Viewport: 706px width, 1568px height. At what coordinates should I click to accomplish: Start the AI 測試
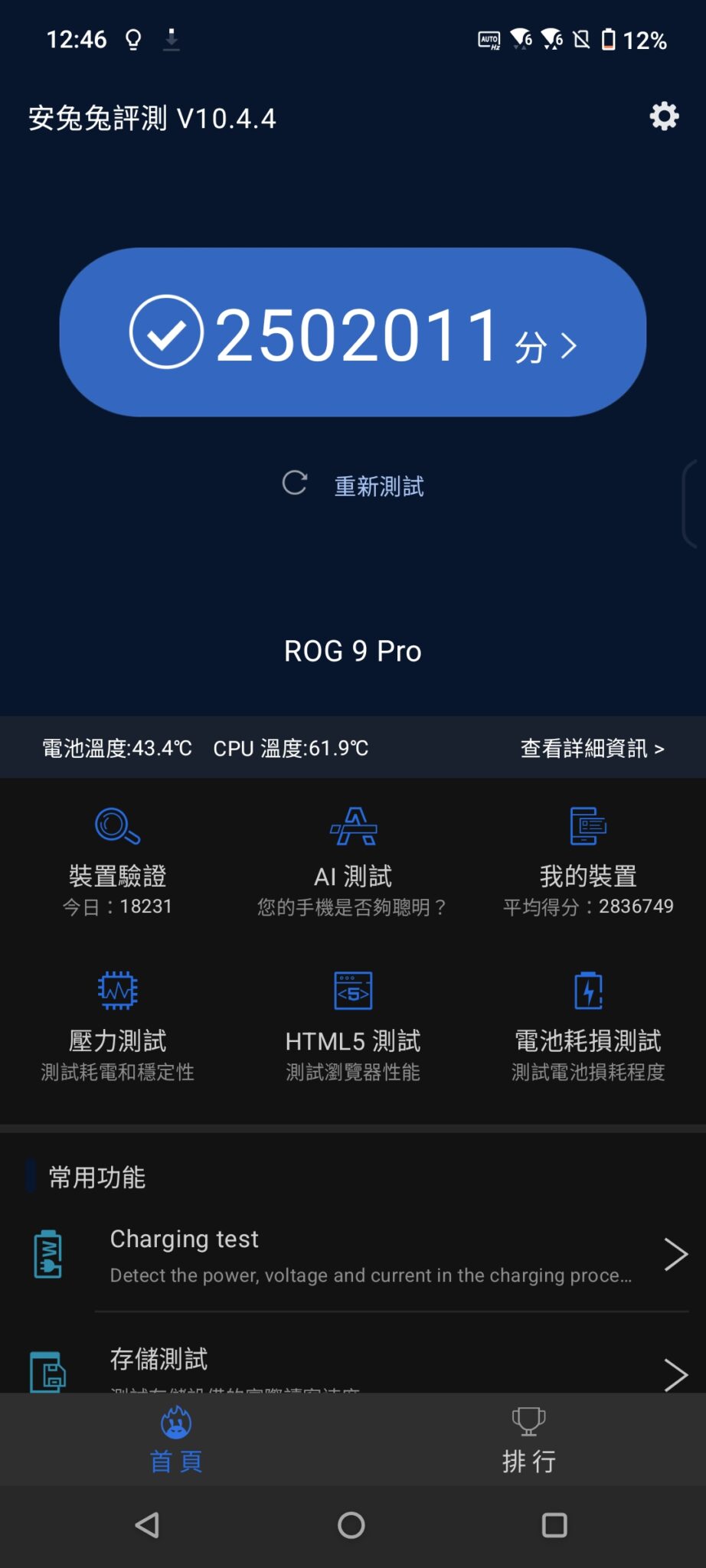click(x=353, y=861)
